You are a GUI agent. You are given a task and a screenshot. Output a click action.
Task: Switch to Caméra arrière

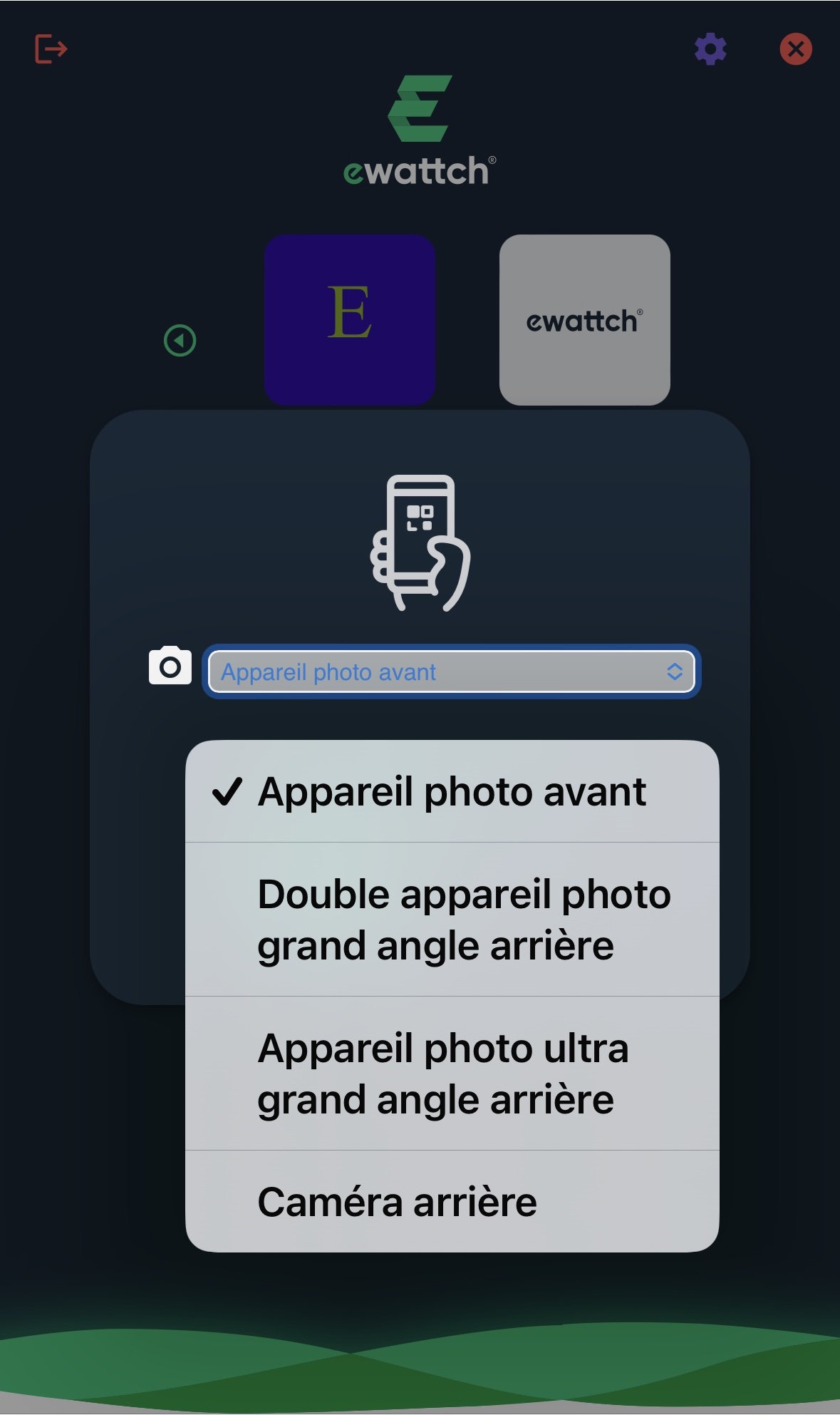452,1202
